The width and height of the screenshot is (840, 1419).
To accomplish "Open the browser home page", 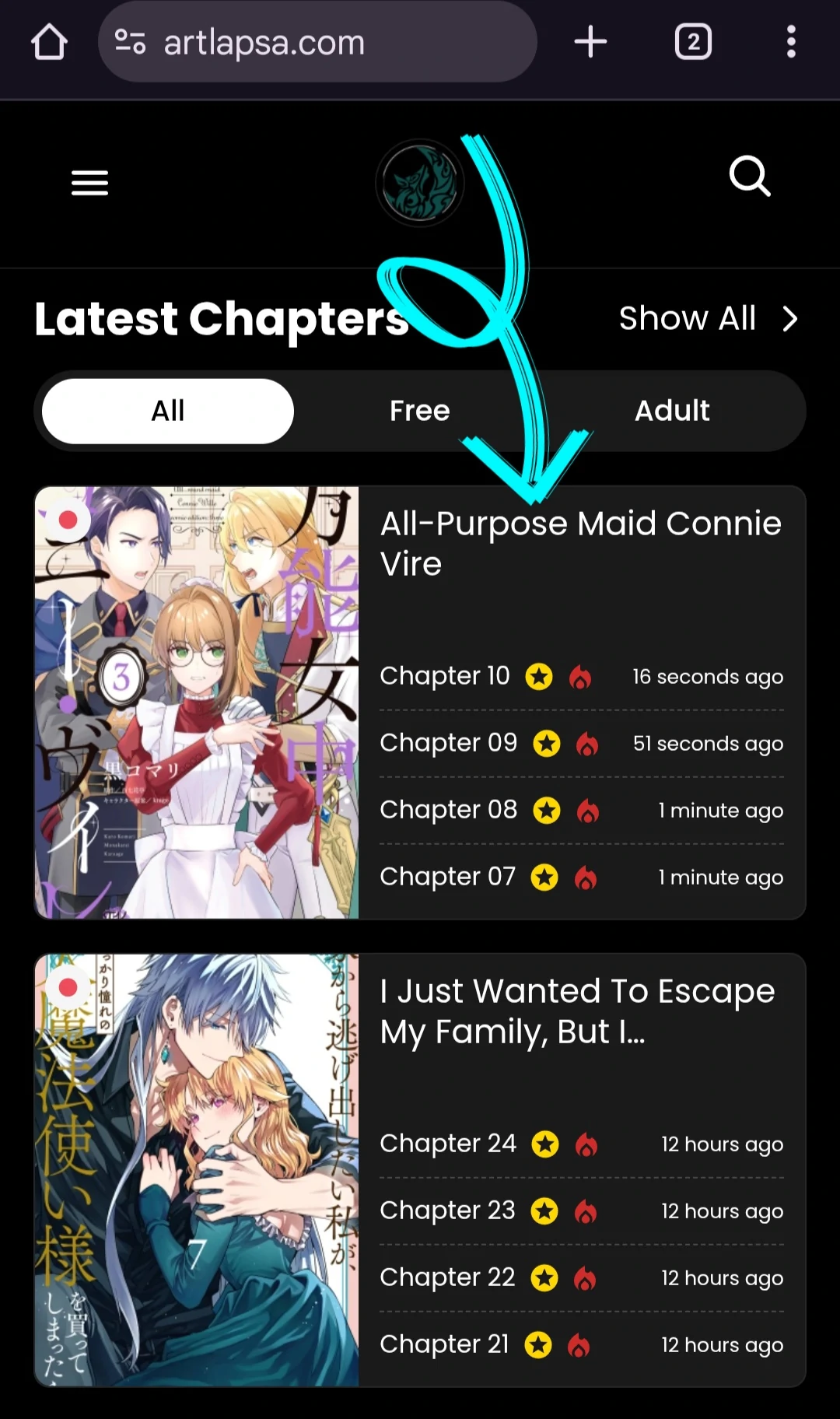I will pyautogui.click(x=49, y=42).
